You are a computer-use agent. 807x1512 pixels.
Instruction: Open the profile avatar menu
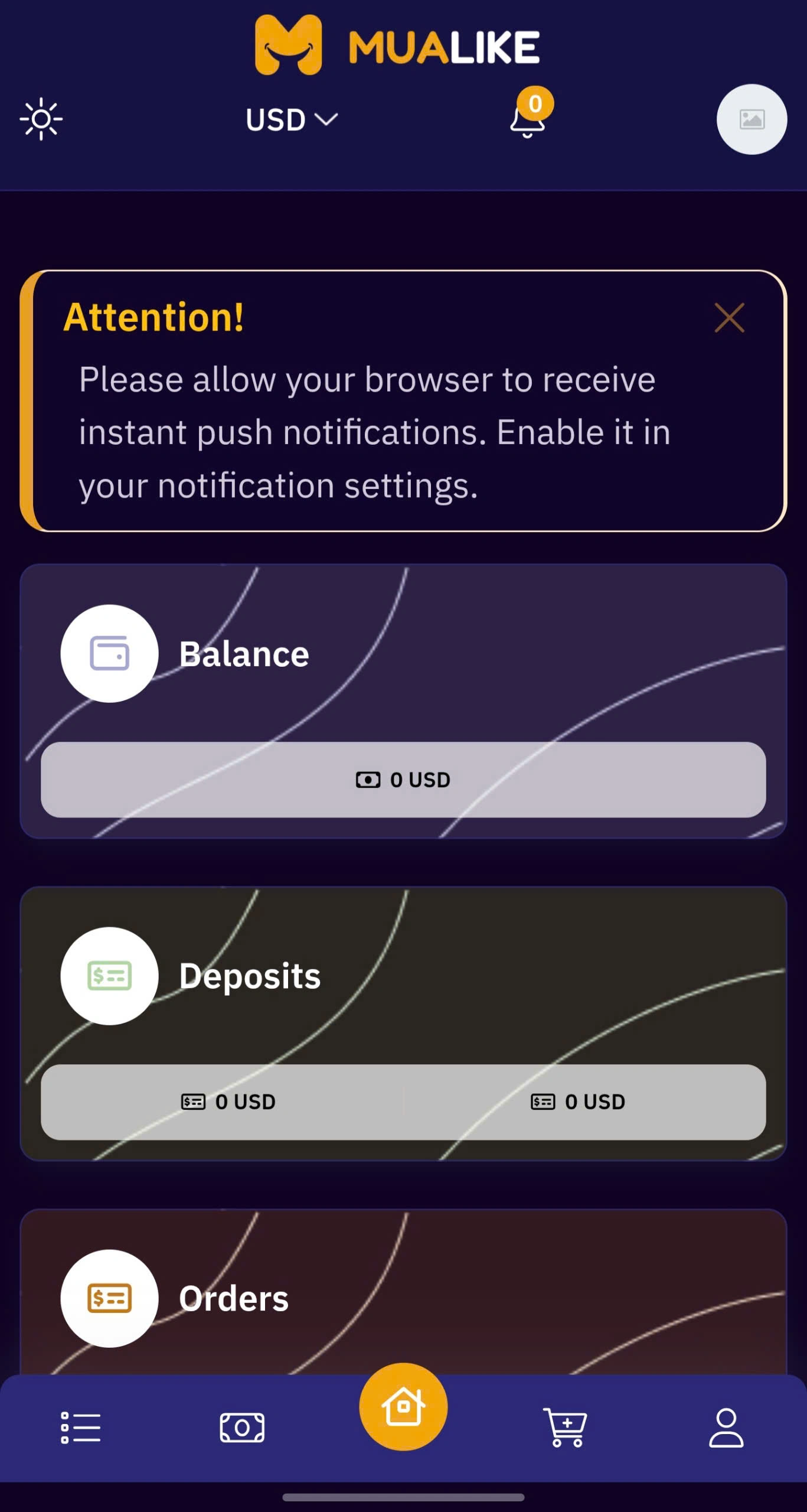(x=751, y=119)
